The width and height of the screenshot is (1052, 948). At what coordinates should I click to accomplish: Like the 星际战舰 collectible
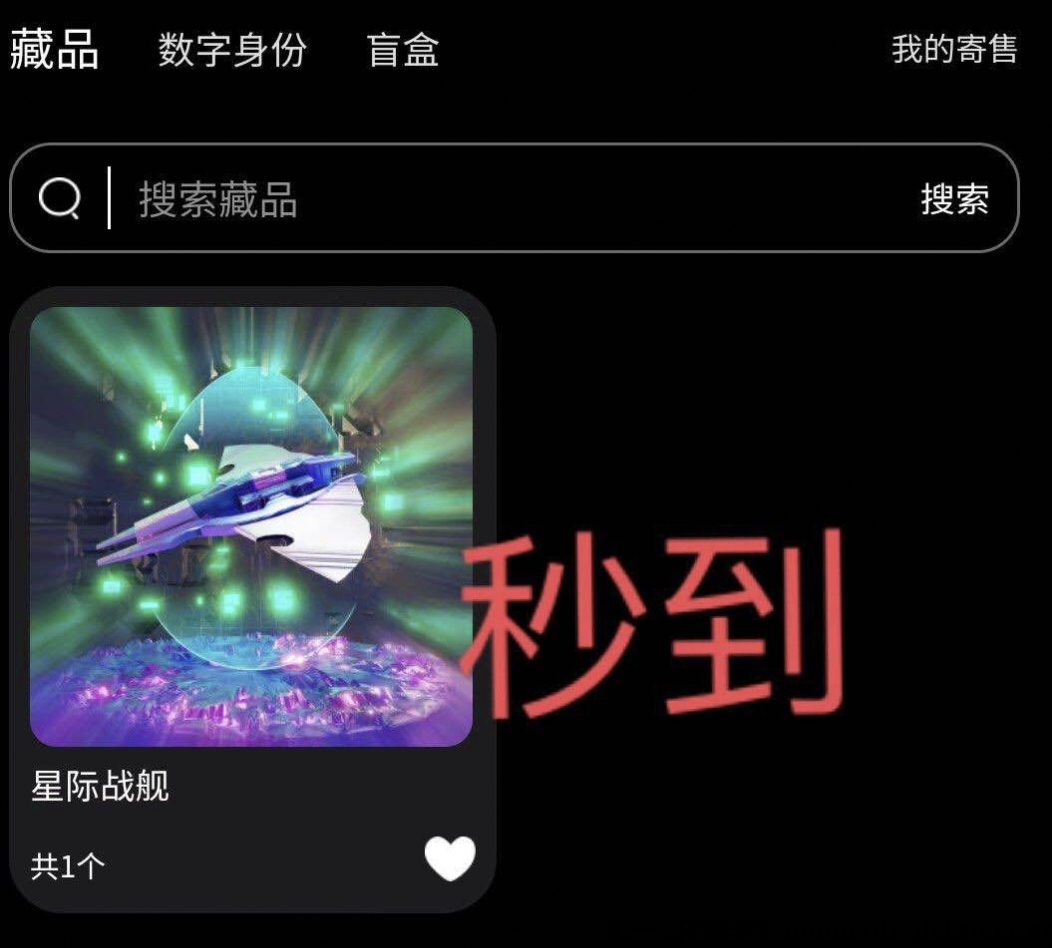[449, 859]
